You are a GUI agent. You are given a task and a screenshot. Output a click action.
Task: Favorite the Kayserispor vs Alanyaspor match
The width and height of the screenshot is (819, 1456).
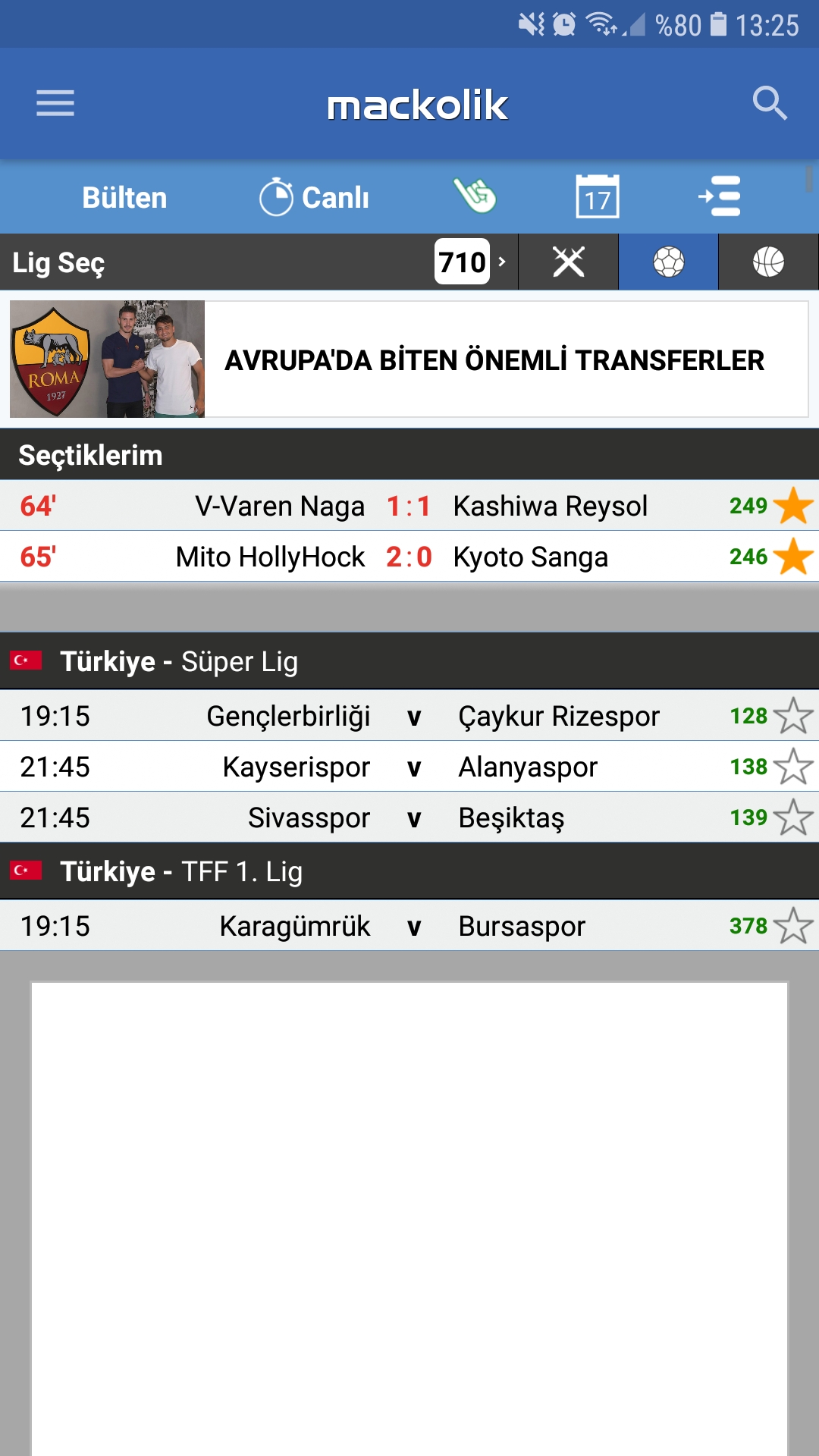coord(794,767)
